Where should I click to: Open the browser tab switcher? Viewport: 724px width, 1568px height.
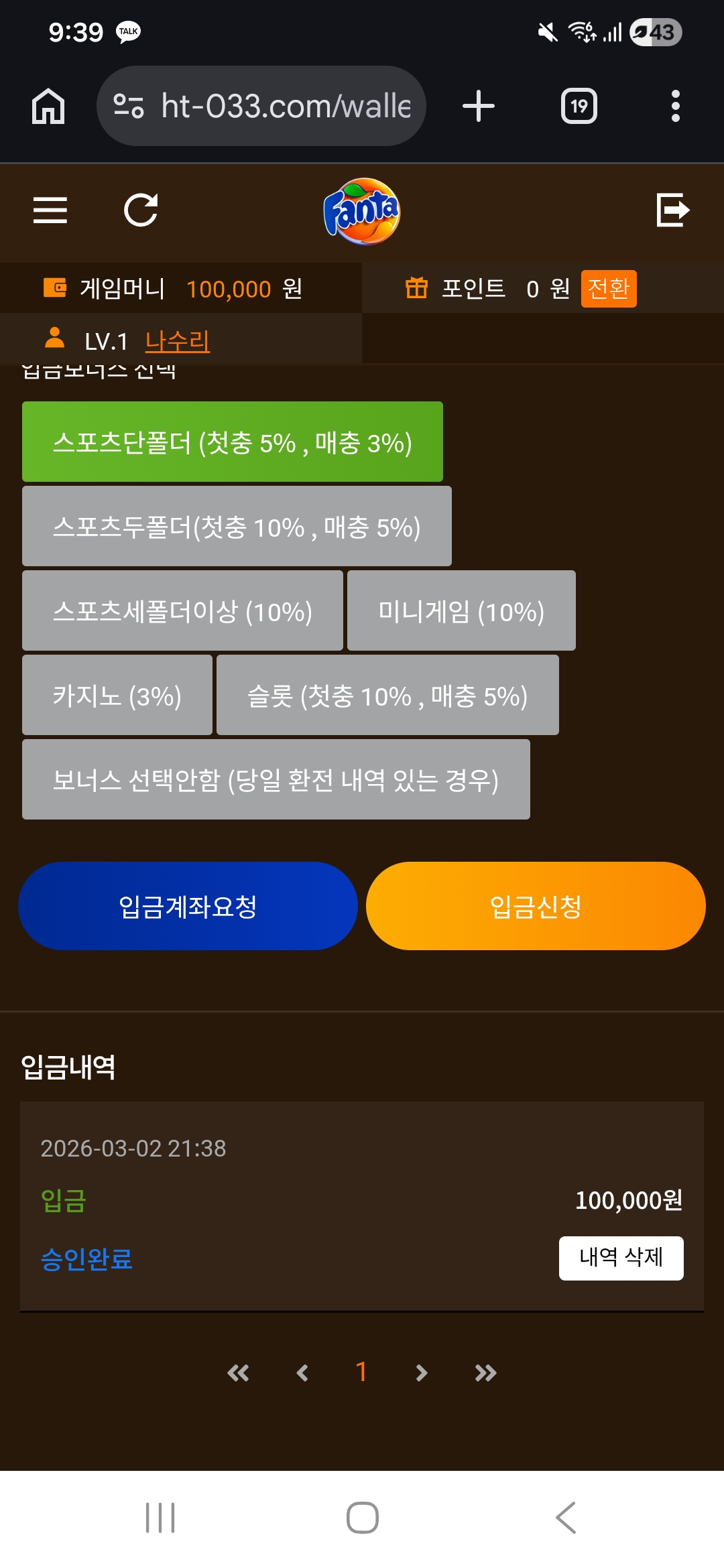click(x=579, y=106)
